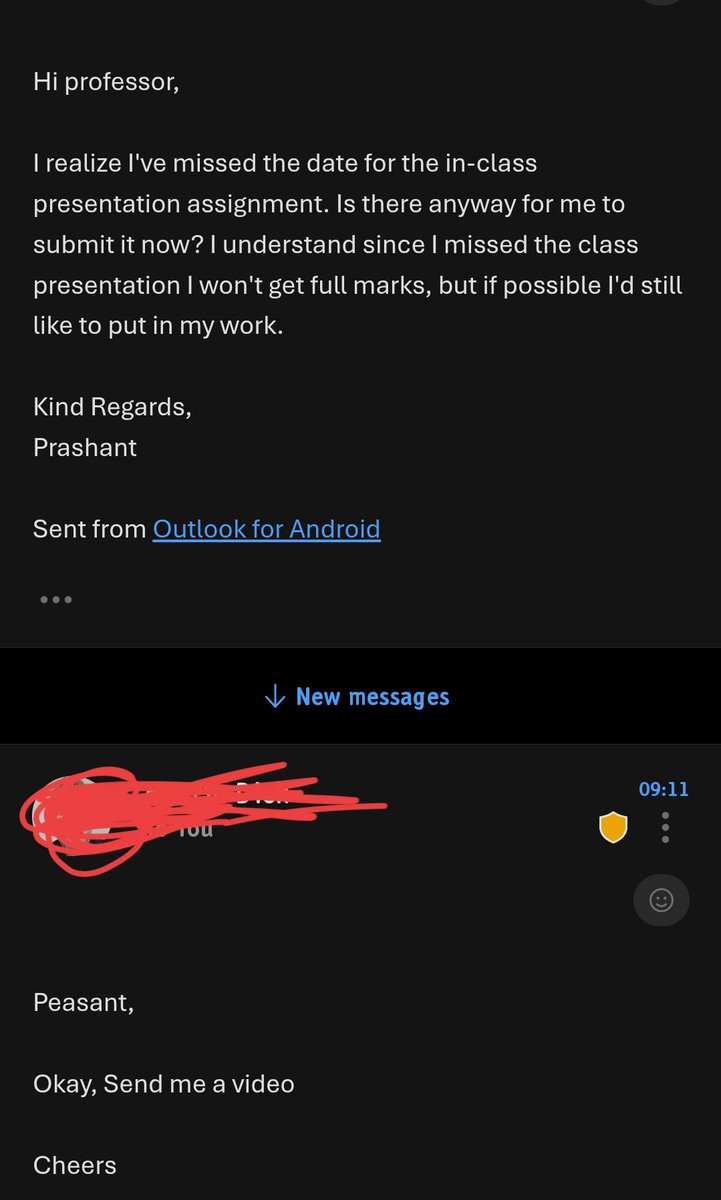721x1200 pixels.
Task: Expand the collapsed quoted text ellipsis
Action: (56, 600)
